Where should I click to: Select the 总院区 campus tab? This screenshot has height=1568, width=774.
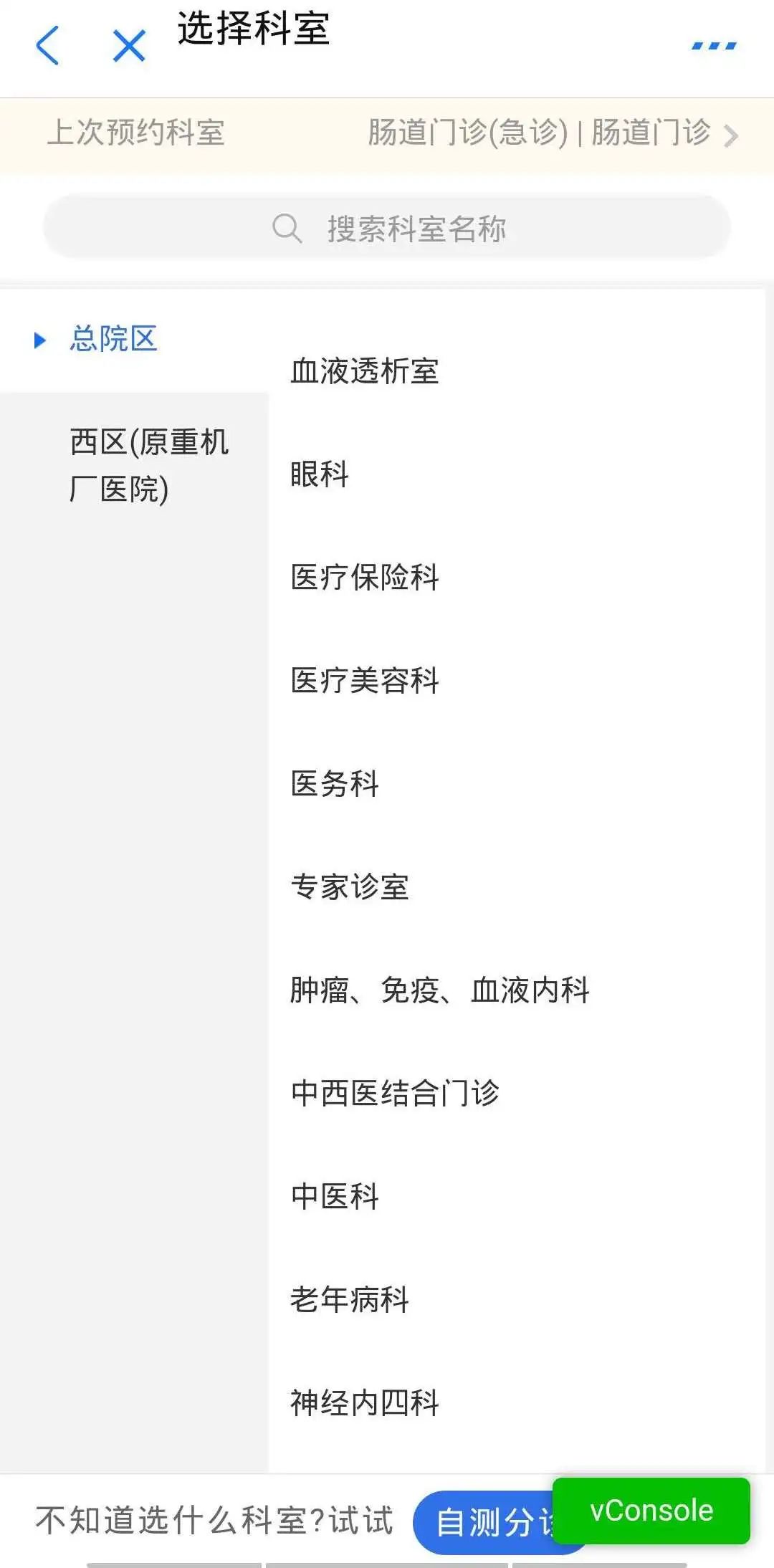(x=113, y=339)
